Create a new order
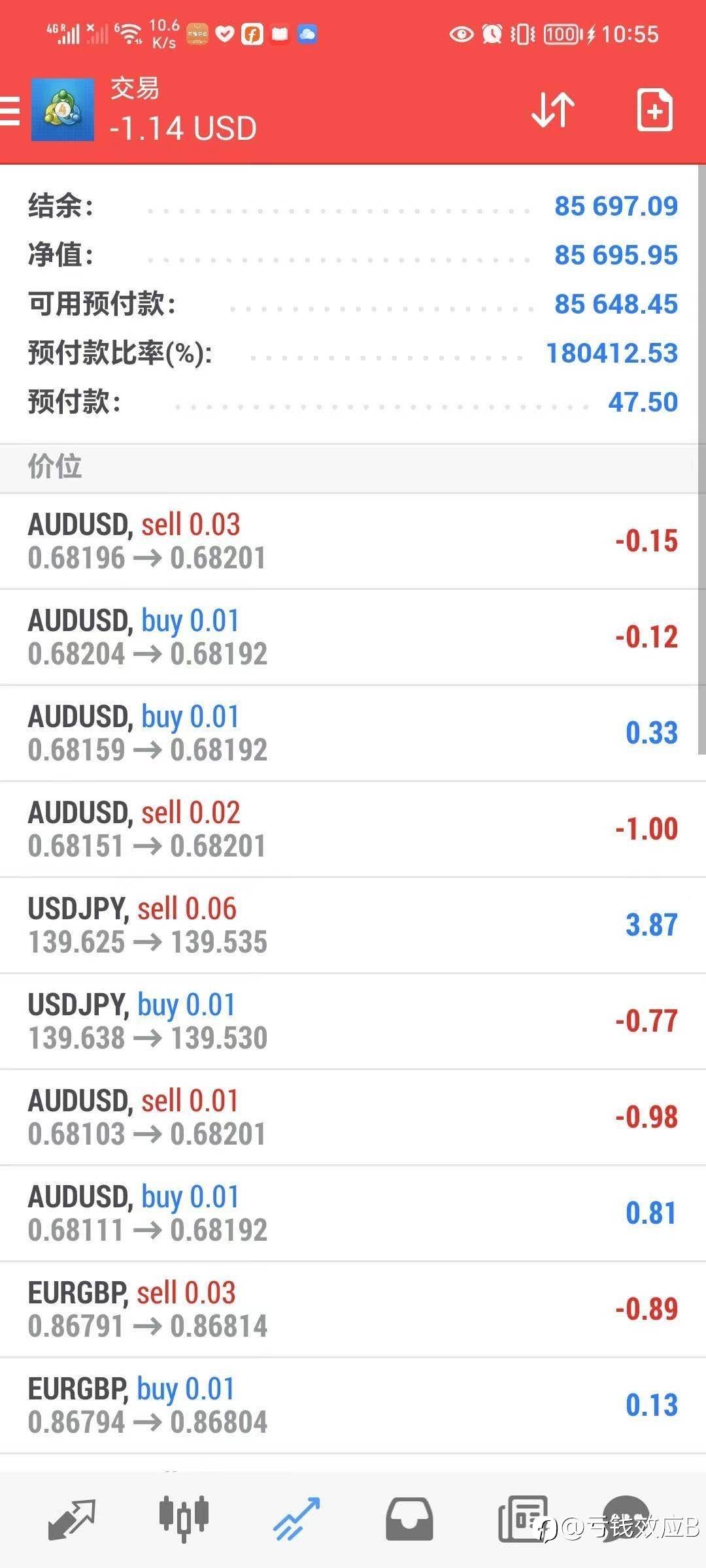Image resolution: width=706 pixels, height=1568 pixels. tap(654, 110)
